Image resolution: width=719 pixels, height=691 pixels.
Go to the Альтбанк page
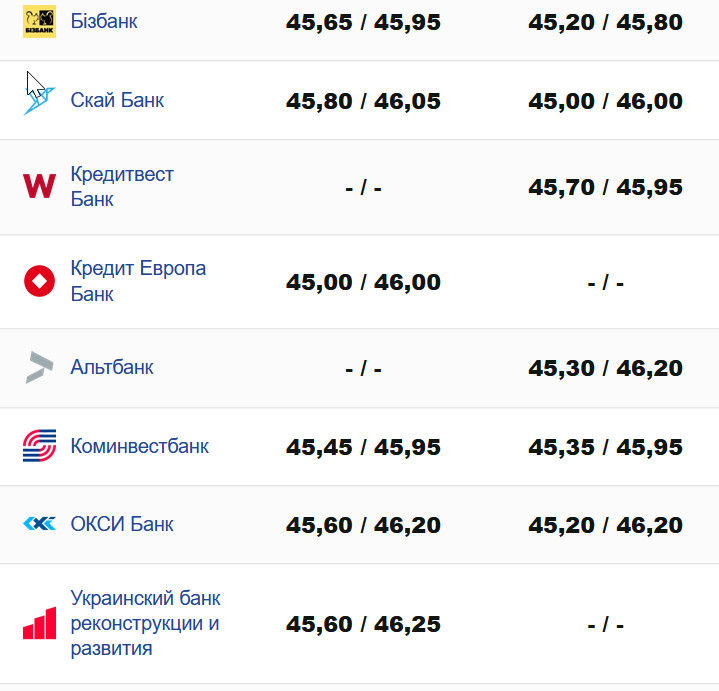pos(112,367)
